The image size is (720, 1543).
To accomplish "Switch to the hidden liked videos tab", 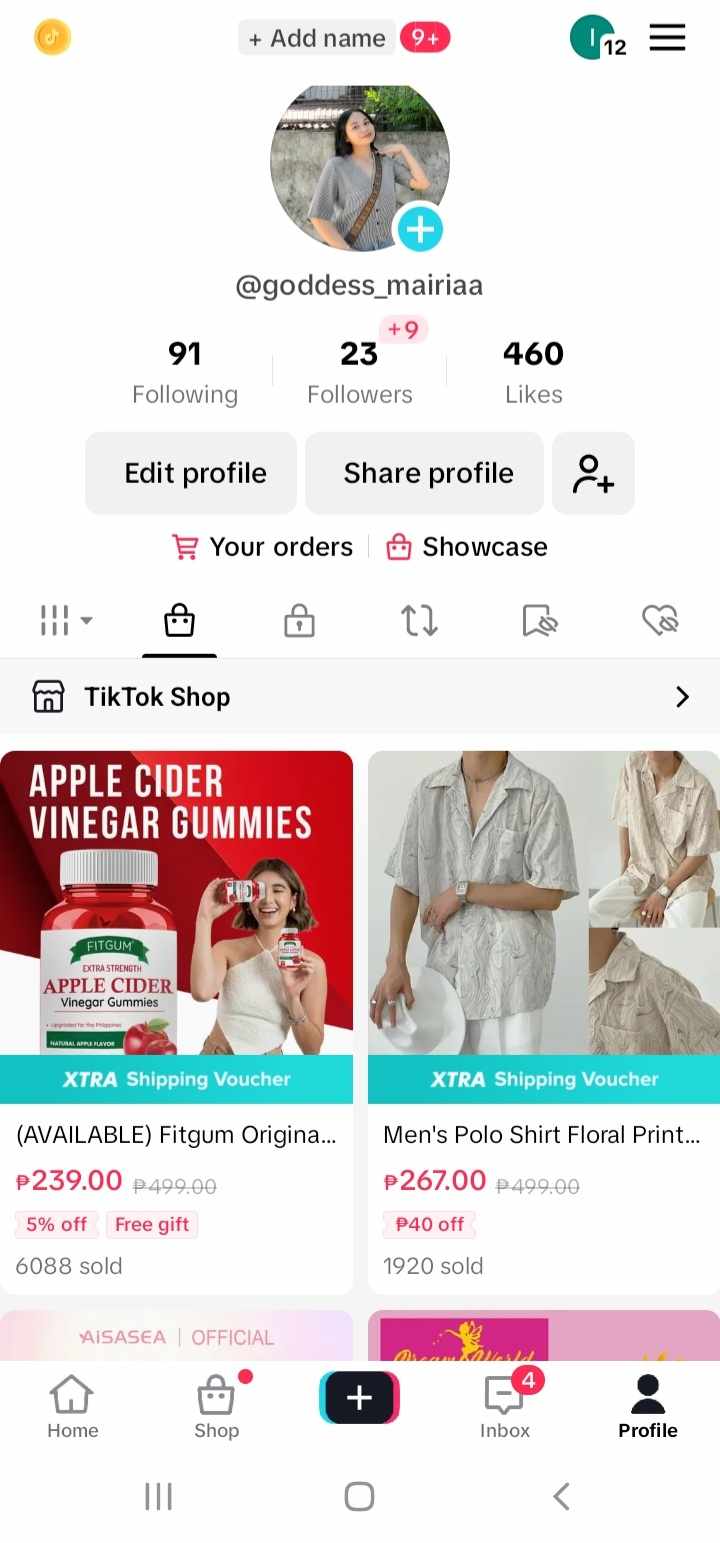I will pos(660,621).
